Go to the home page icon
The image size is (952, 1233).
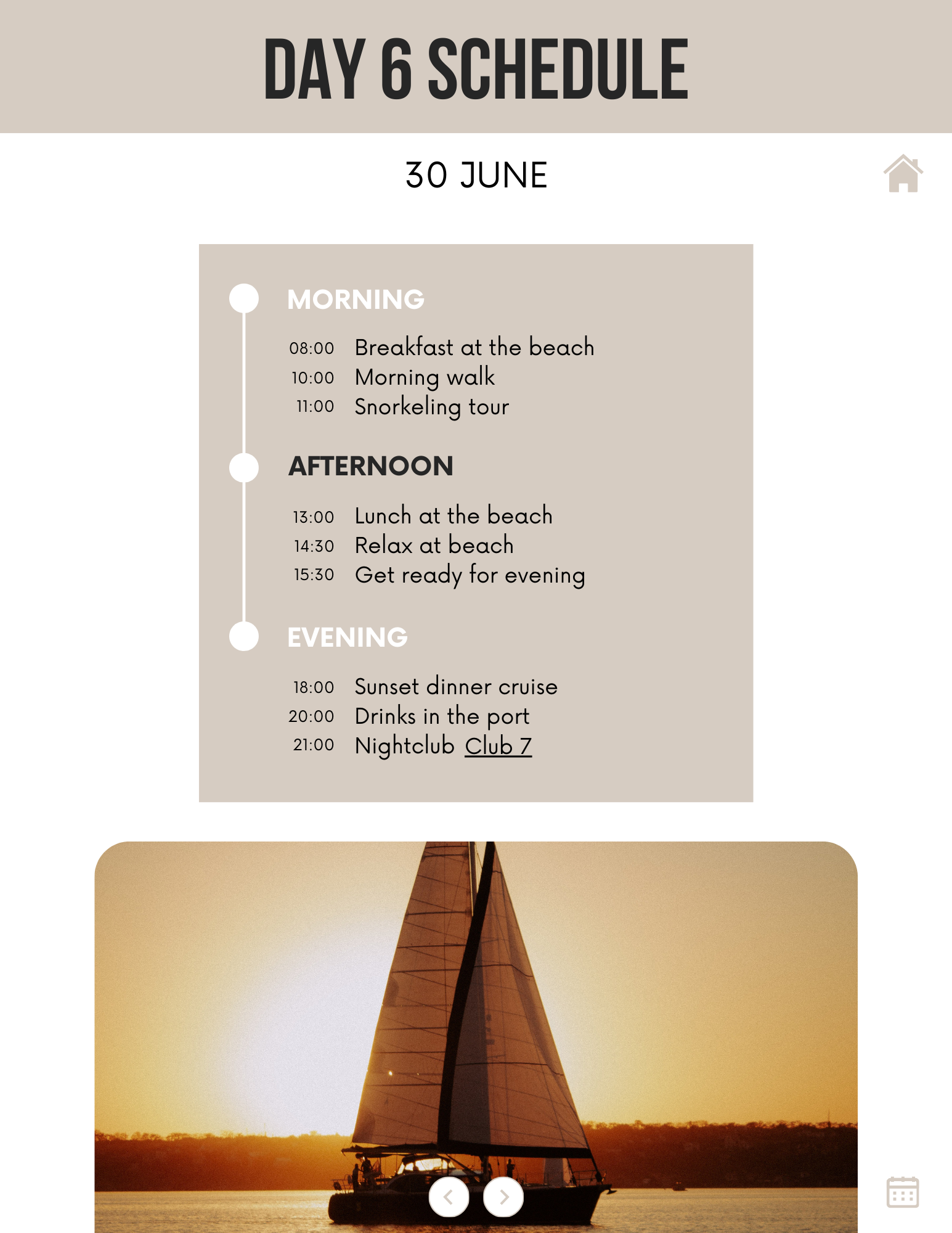903,174
